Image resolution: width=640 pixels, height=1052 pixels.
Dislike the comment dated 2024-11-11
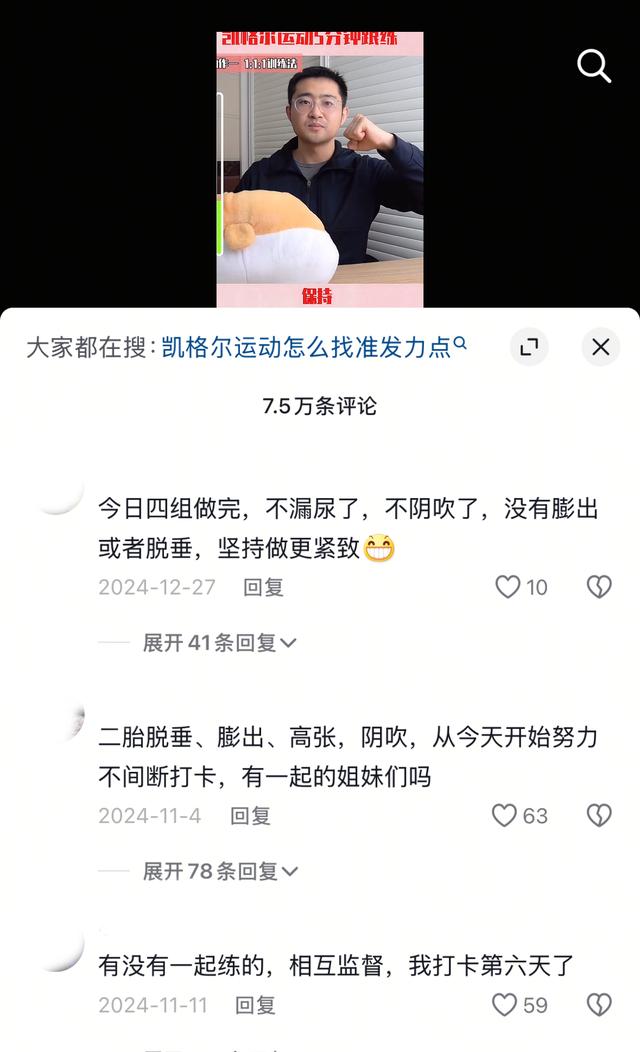[599, 1004]
